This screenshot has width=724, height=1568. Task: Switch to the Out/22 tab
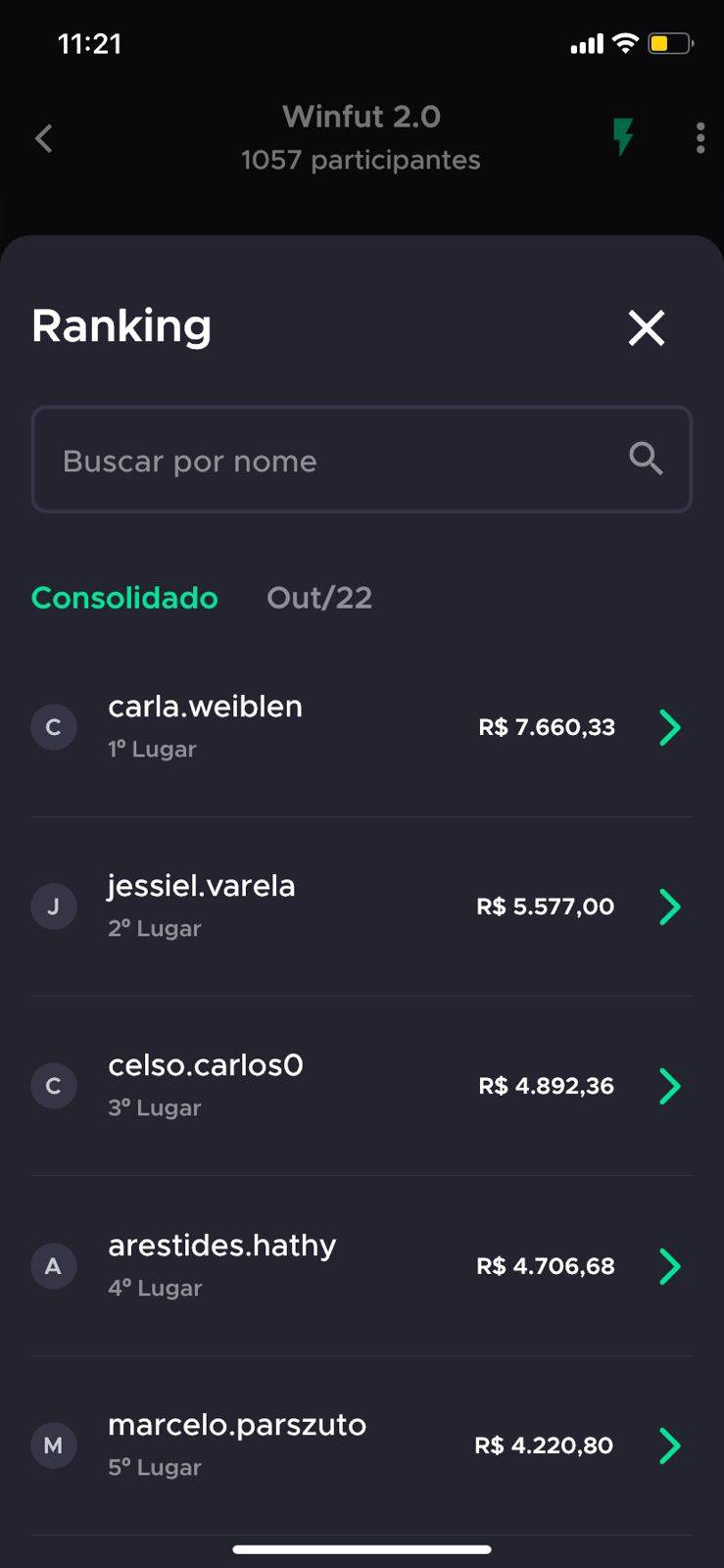(319, 598)
